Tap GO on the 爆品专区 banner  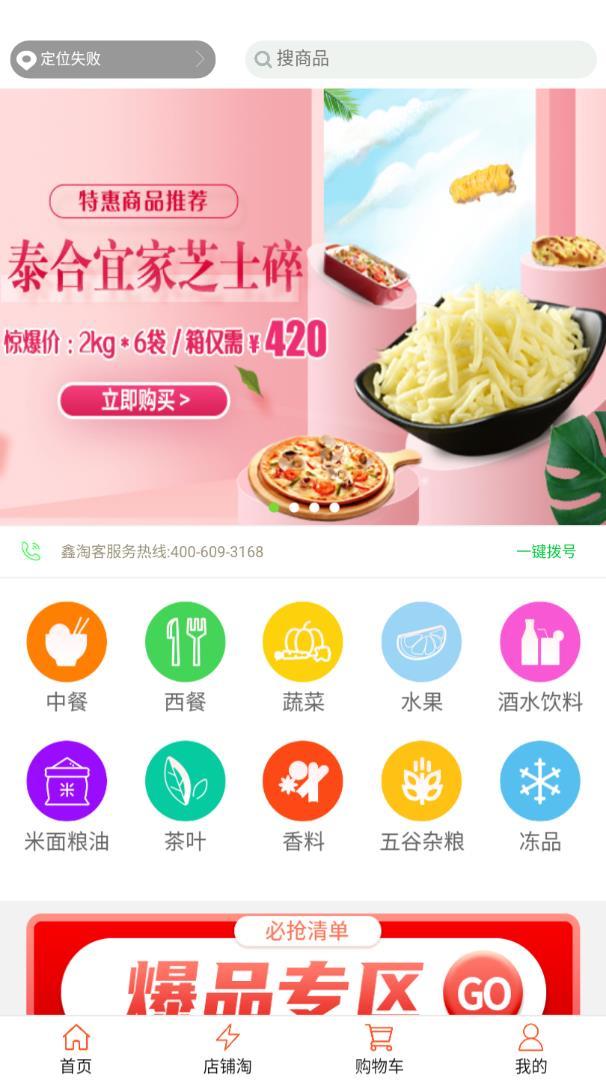point(484,990)
